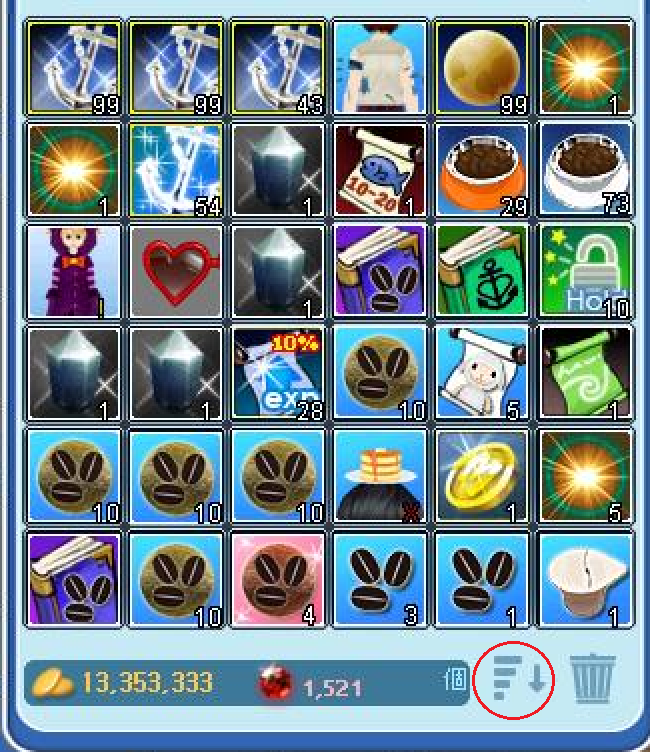Screen dimensions: 650x753
Task: Open the fish scroll labeled 10-20
Action: pyautogui.click(x=379, y=170)
